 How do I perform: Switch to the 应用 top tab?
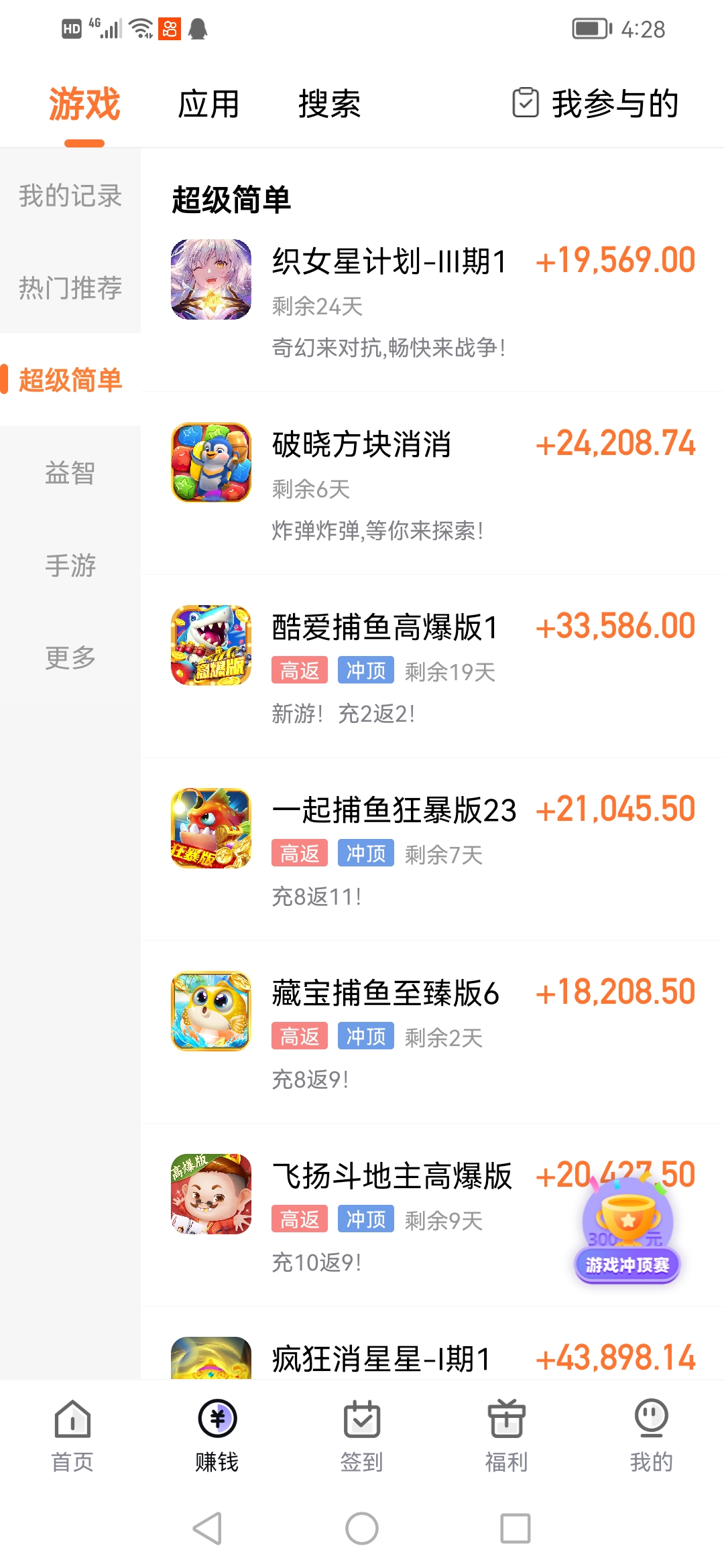coord(208,105)
